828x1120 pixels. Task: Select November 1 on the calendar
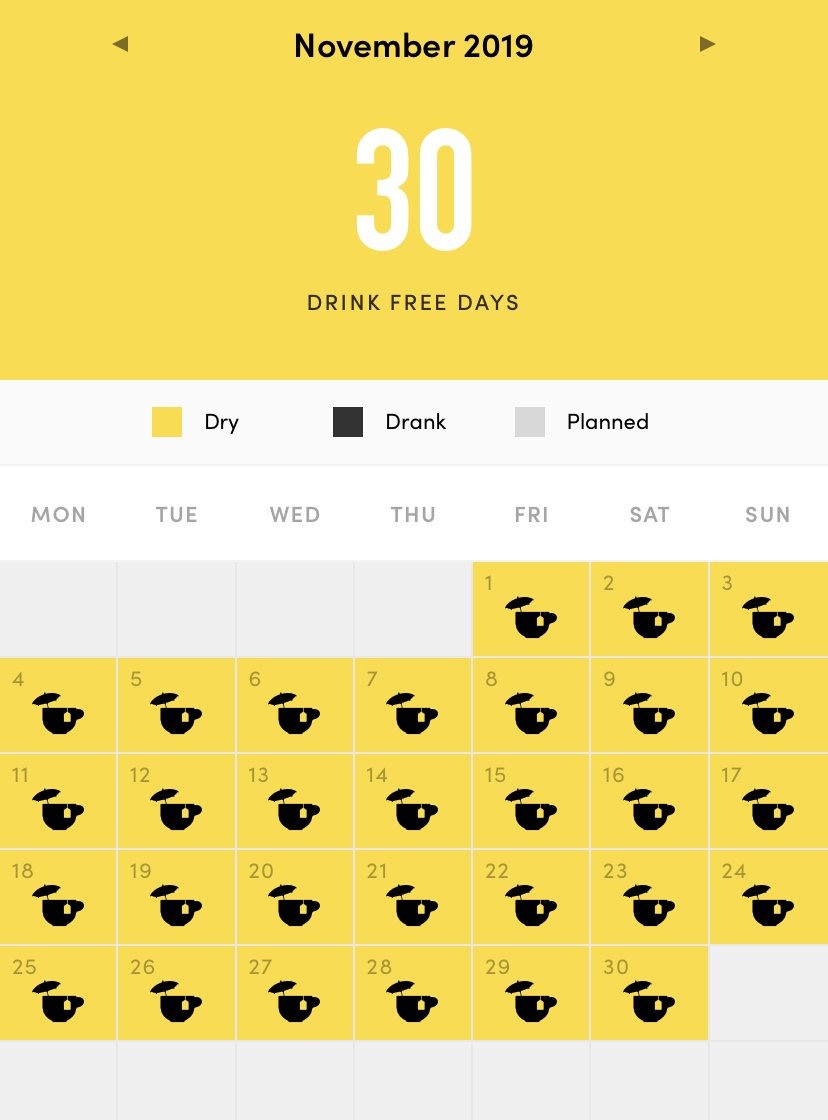click(x=531, y=610)
